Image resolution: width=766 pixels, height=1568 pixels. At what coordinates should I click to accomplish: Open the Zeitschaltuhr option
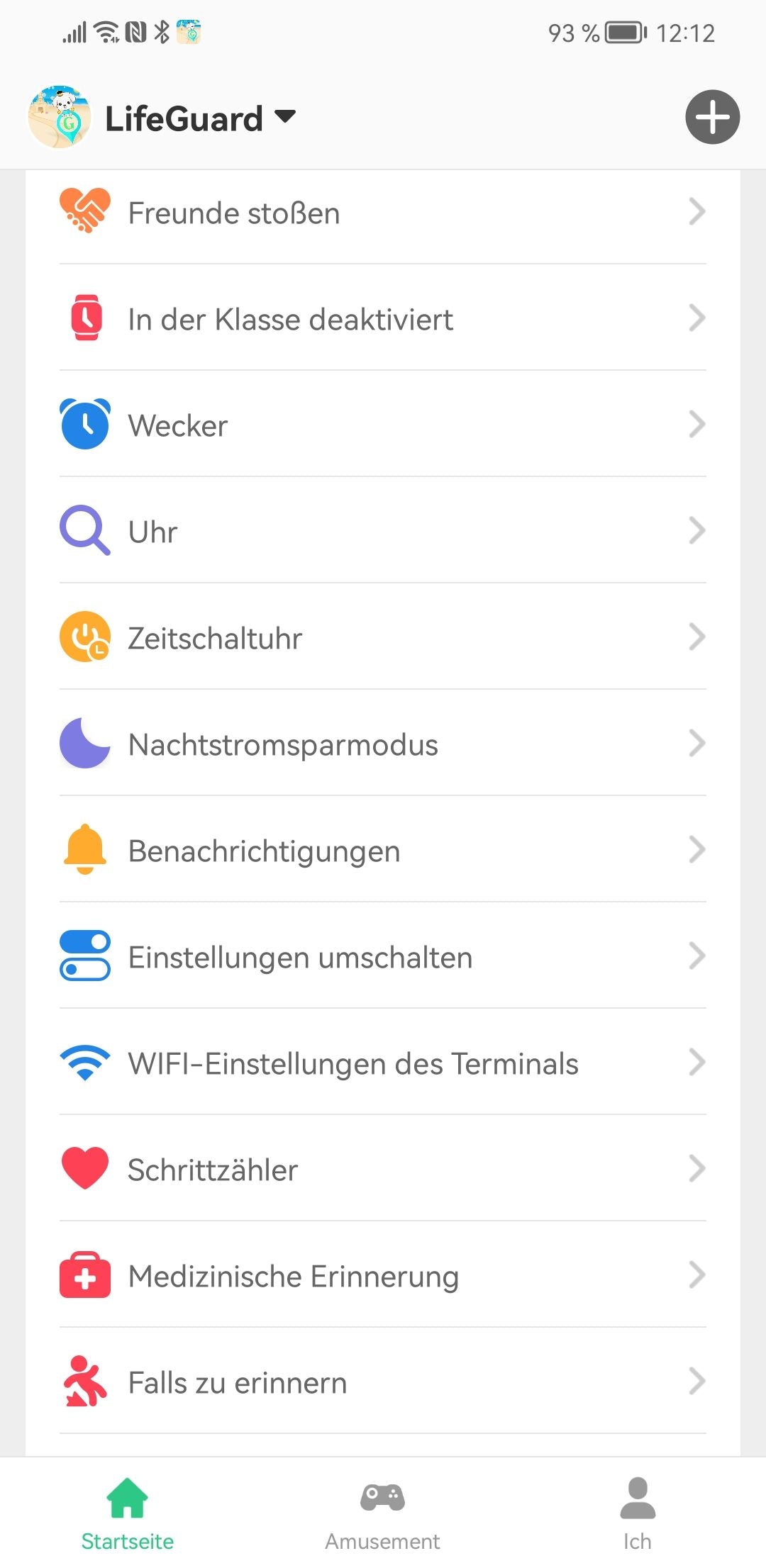point(383,638)
